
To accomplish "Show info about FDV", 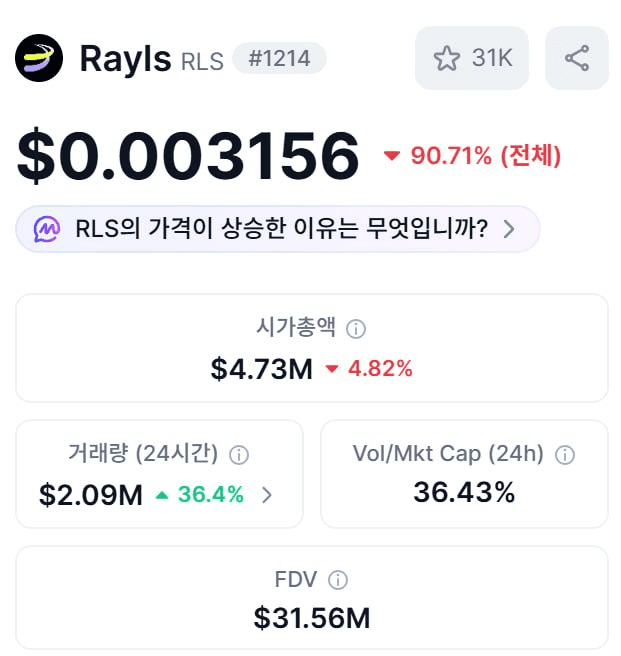I will pyautogui.click(x=338, y=580).
